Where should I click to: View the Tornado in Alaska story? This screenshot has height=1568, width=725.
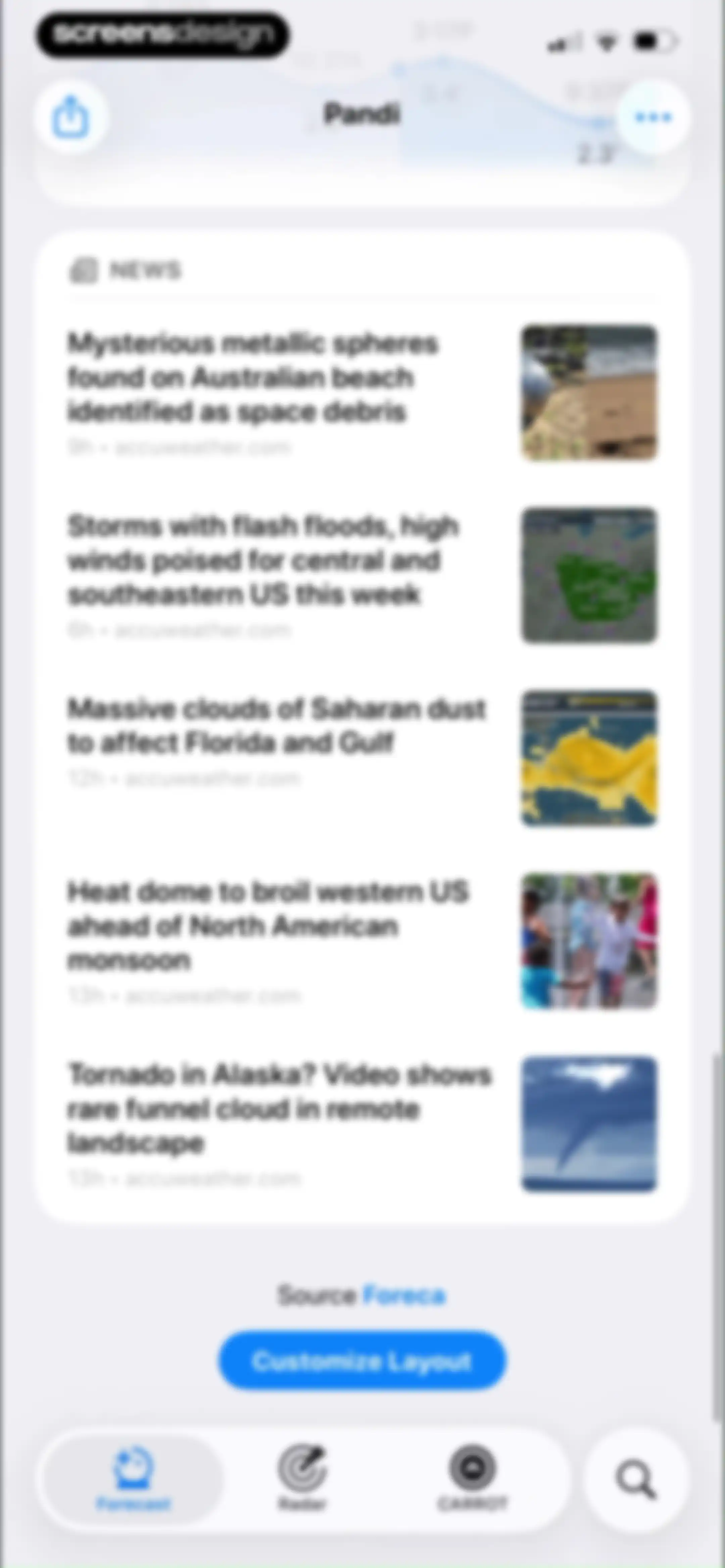tap(362, 1123)
